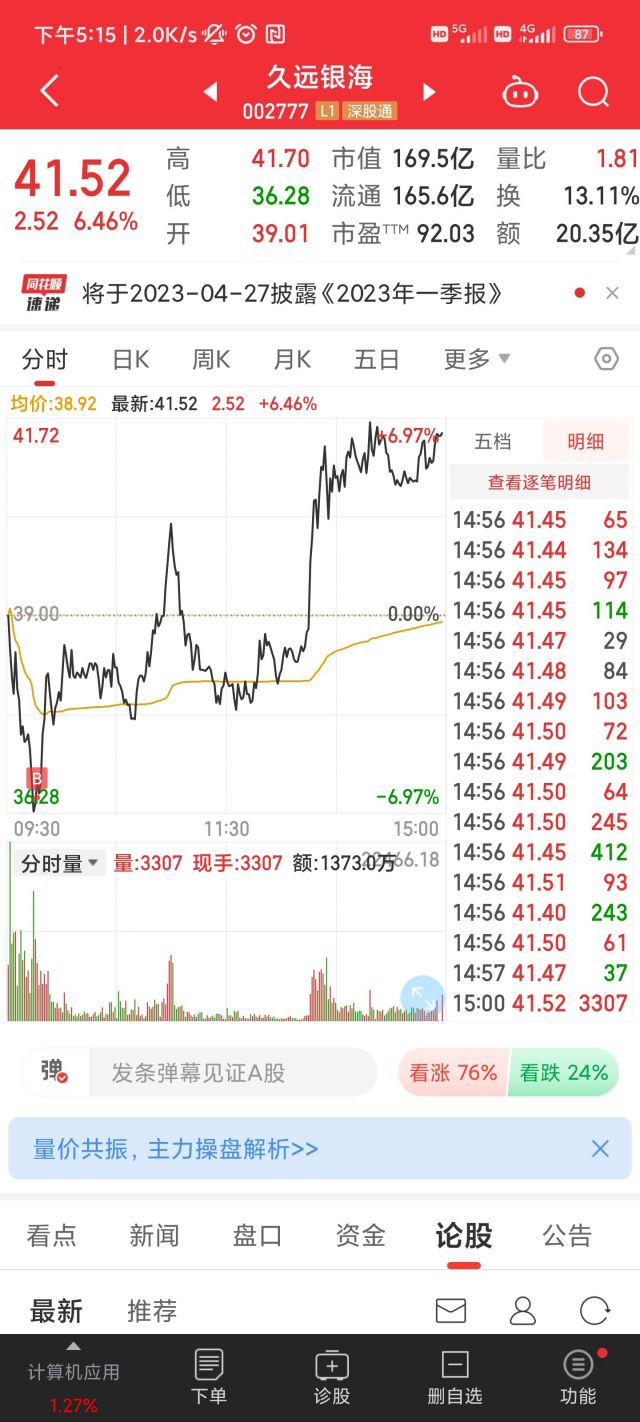Switch to the 五档 order book tab
640x1422 pixels.
click(x=493, y=441)
